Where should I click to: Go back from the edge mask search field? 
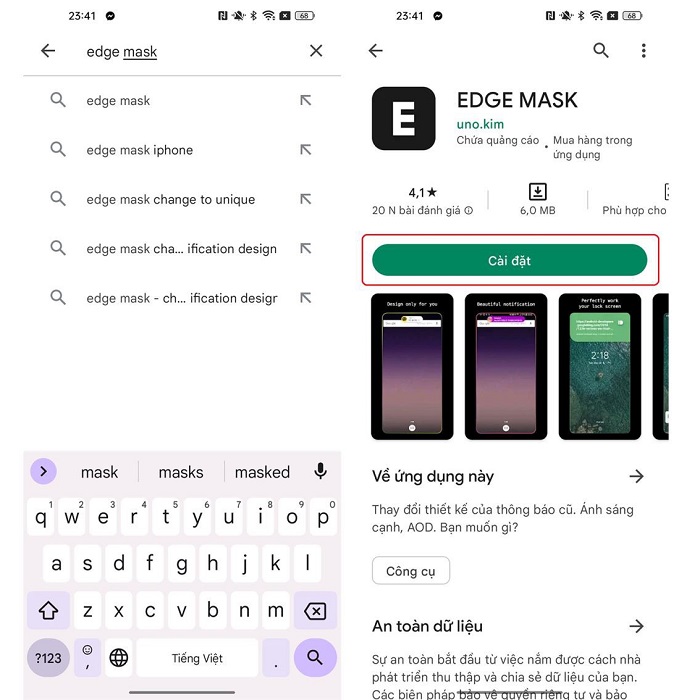(48, 51)
